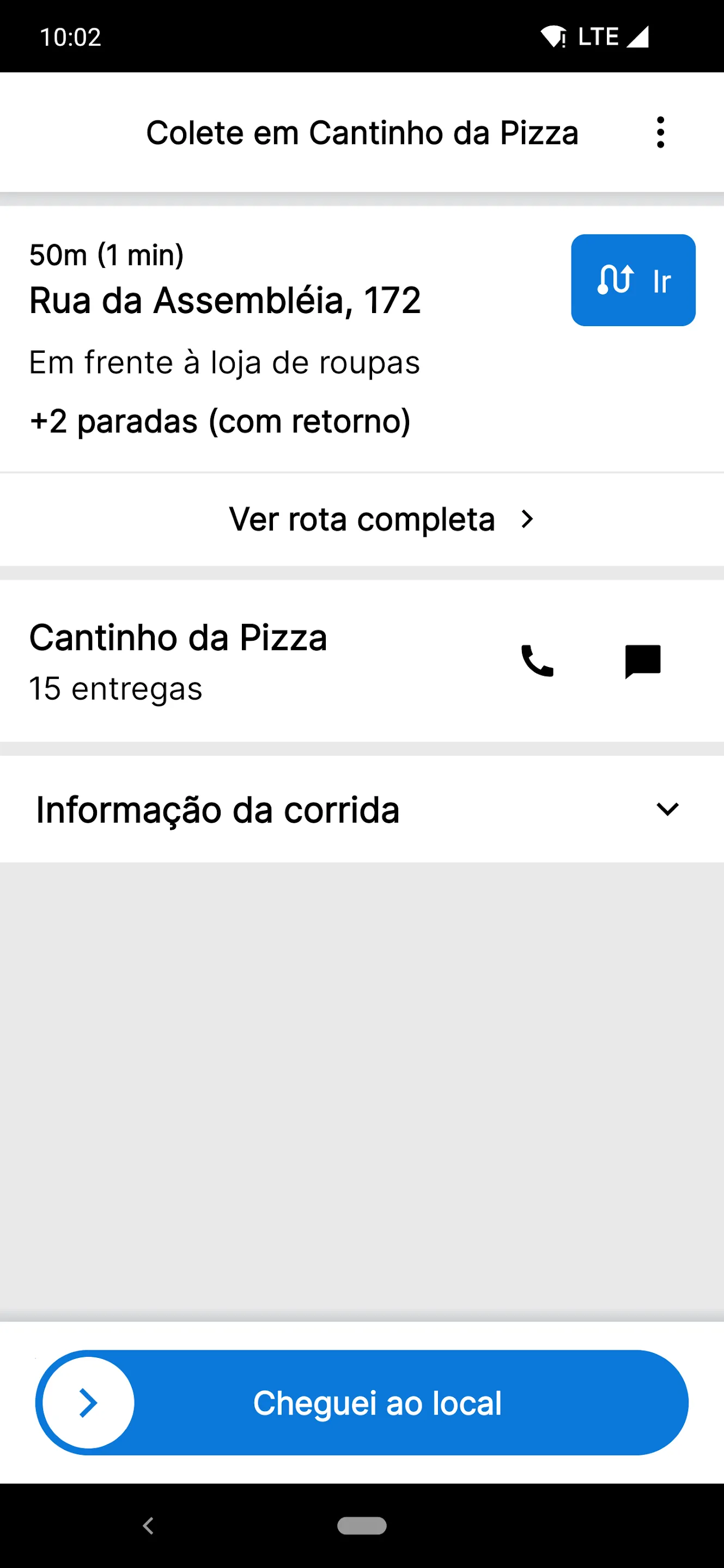Start navigation with the Ir button
This screenshot has width=724, height=1568.
coord(633,280)
